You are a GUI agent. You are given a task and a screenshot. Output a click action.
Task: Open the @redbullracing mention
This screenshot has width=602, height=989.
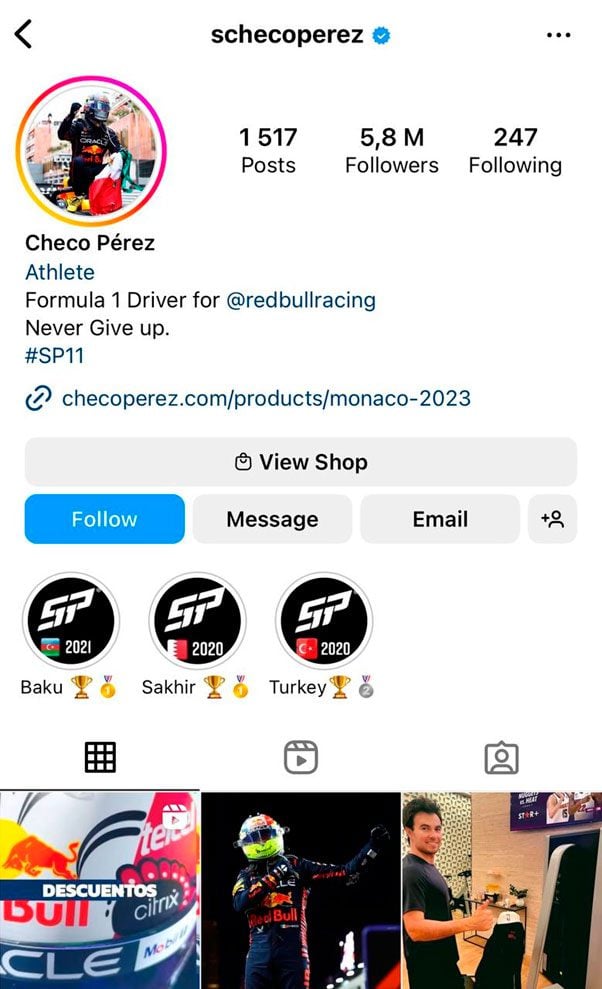[301, 300]
